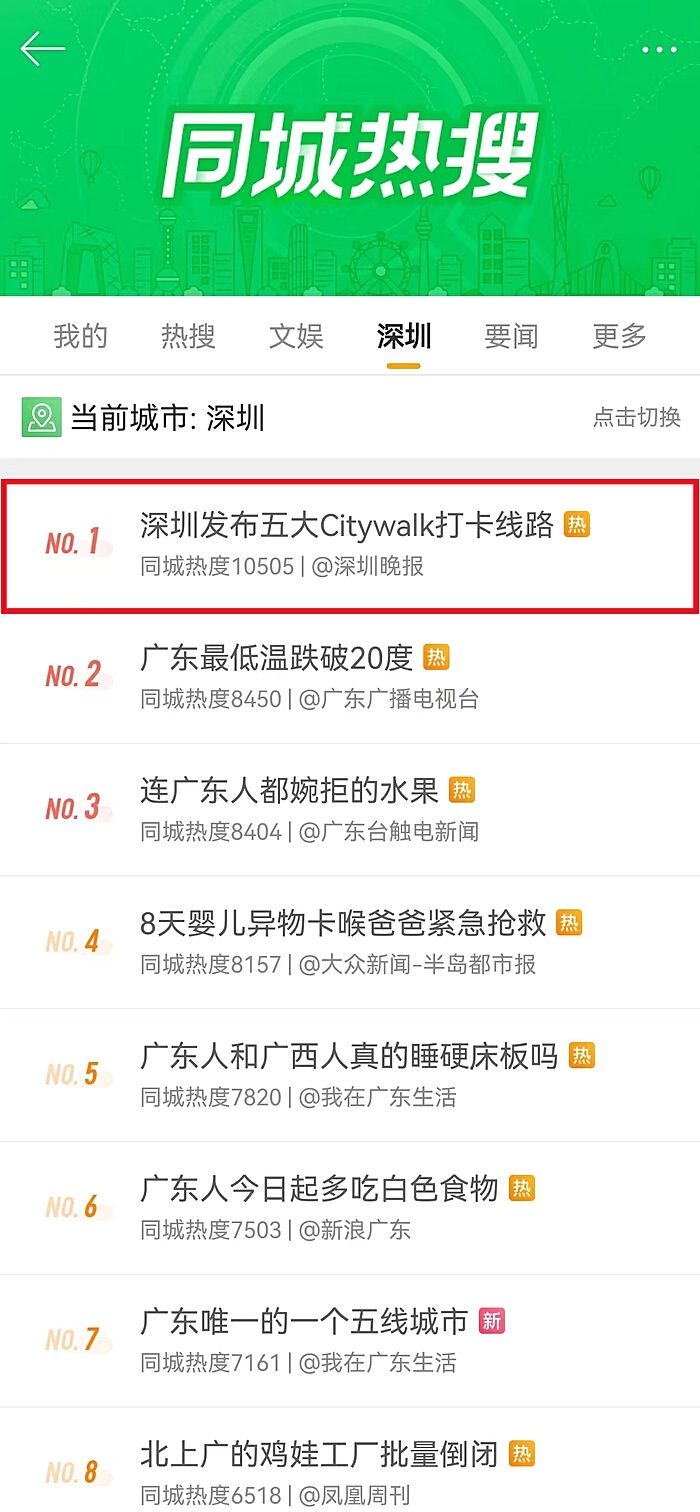
Task: Open the 连广东人都婉拒的水果 topic
Action: (289, 791)
